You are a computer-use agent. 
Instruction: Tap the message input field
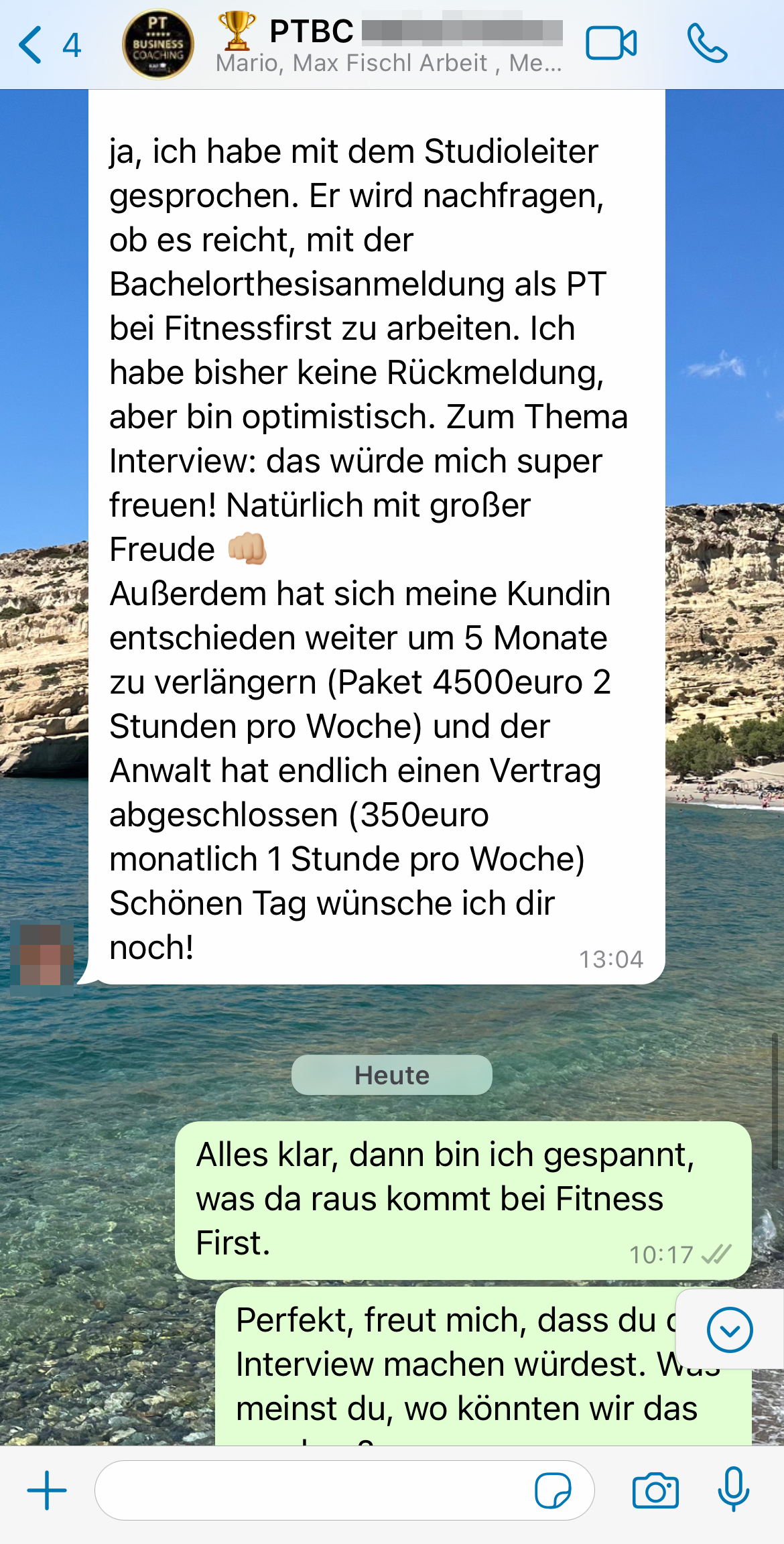coord(315,1491)
